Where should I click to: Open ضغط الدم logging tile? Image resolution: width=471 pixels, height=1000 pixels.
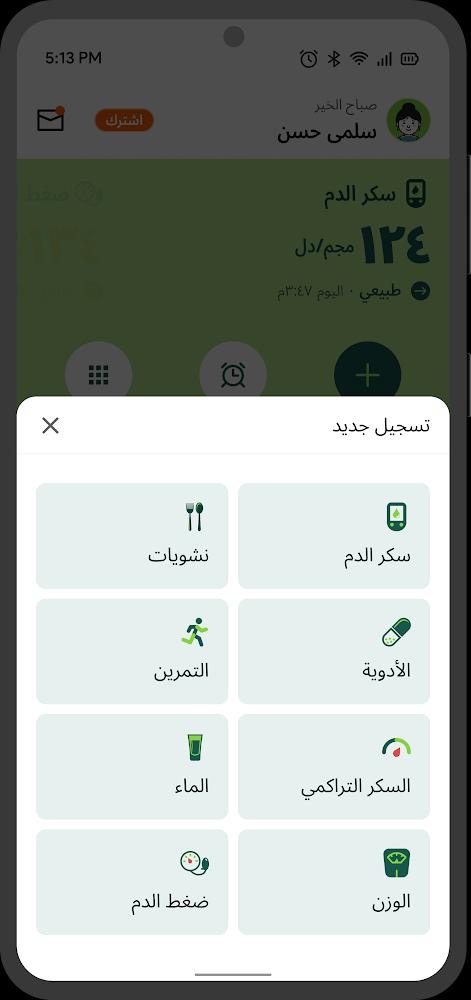click(x=132, y=882)
